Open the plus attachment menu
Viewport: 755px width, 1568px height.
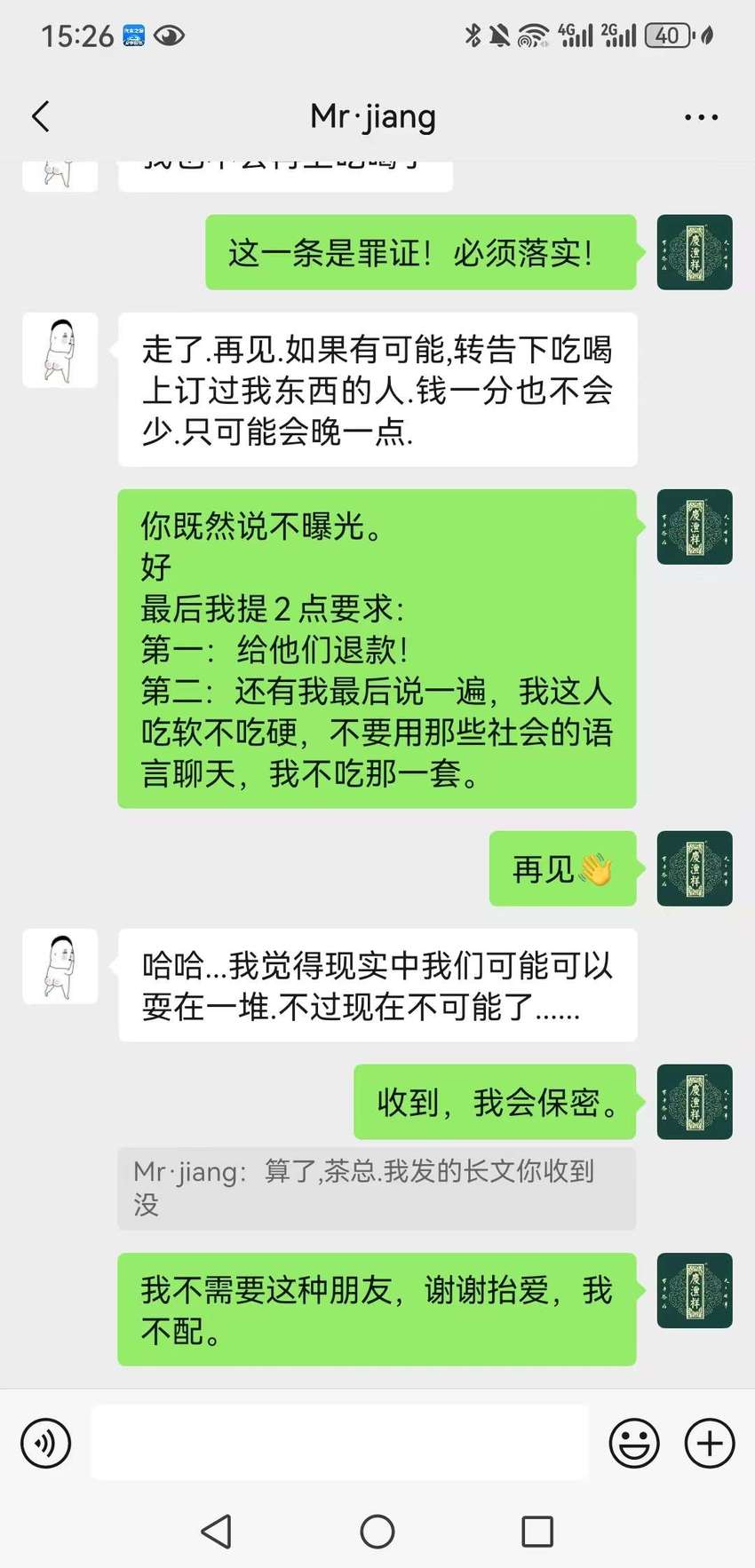pyautogui.click(x=710, y=1443)
